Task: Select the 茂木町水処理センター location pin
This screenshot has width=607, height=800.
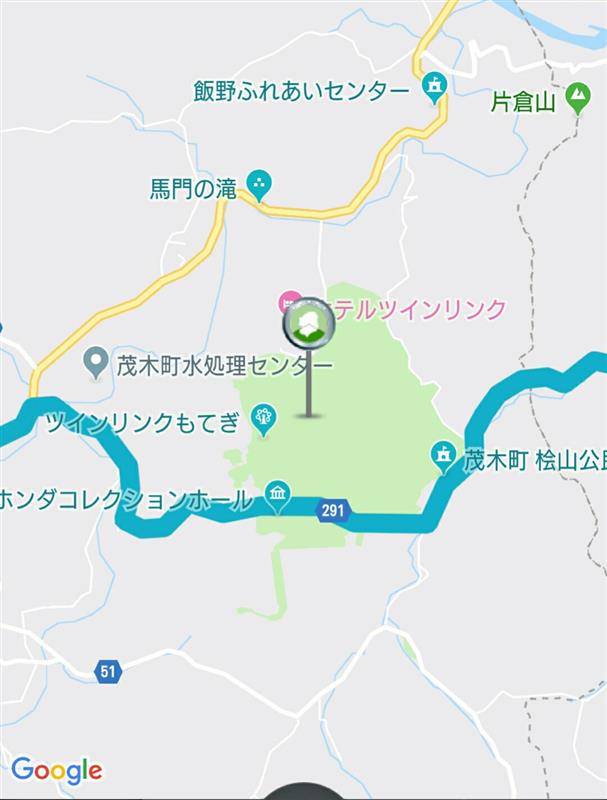Action: point(95,364)
